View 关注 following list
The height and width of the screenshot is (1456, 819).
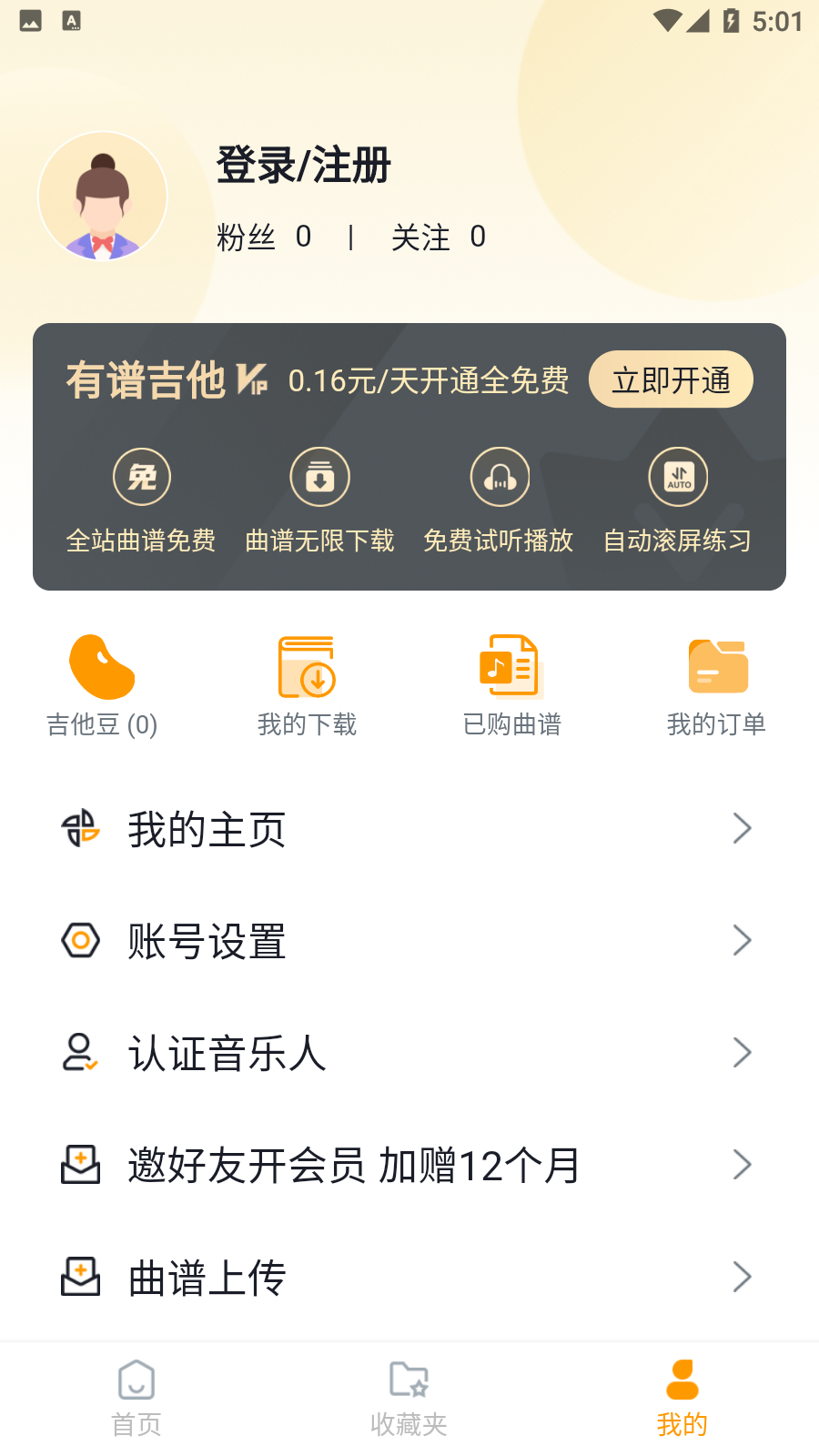(x=439, y=238)
